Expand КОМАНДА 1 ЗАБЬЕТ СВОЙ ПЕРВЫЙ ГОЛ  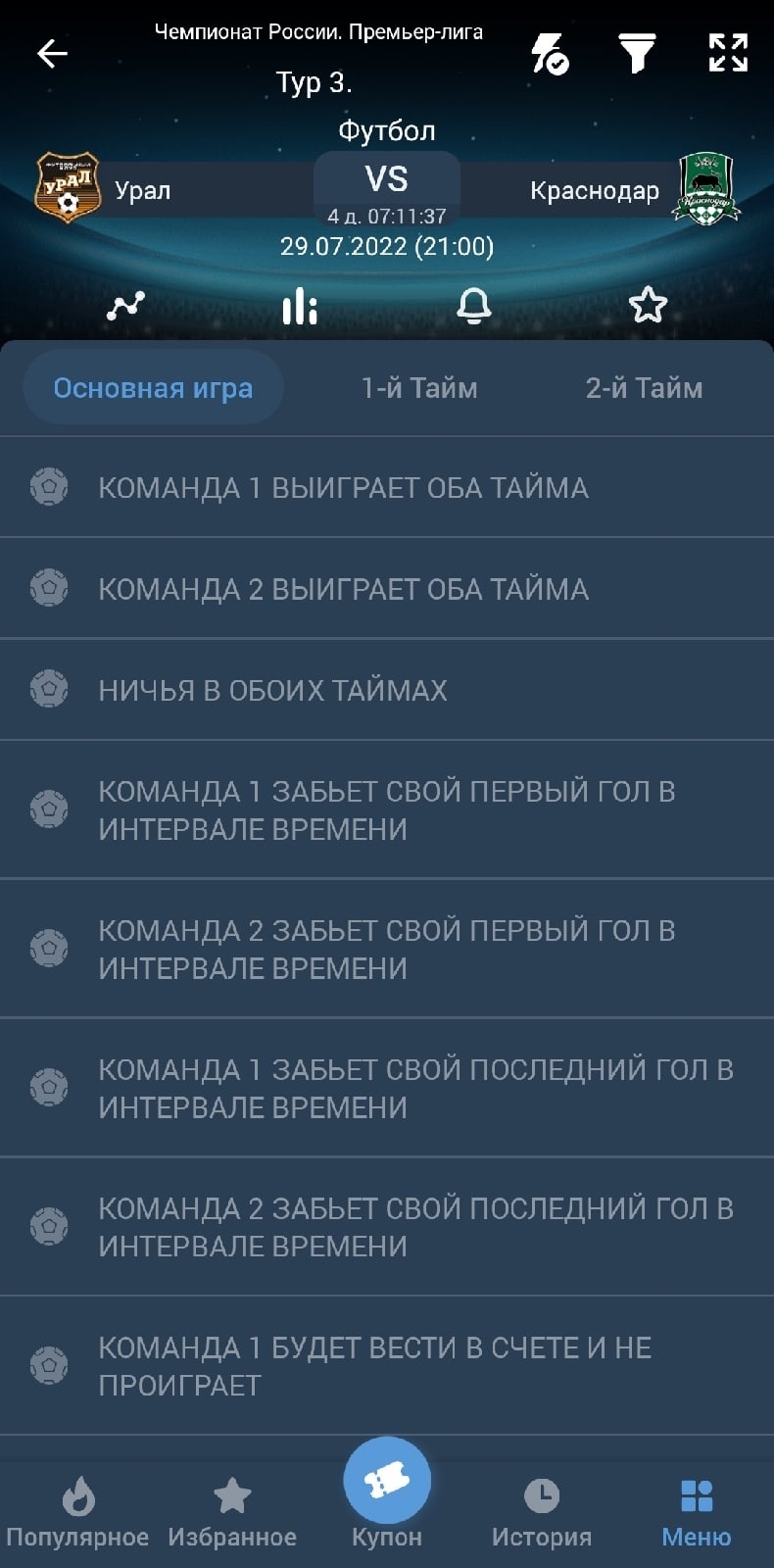point(386,809)
